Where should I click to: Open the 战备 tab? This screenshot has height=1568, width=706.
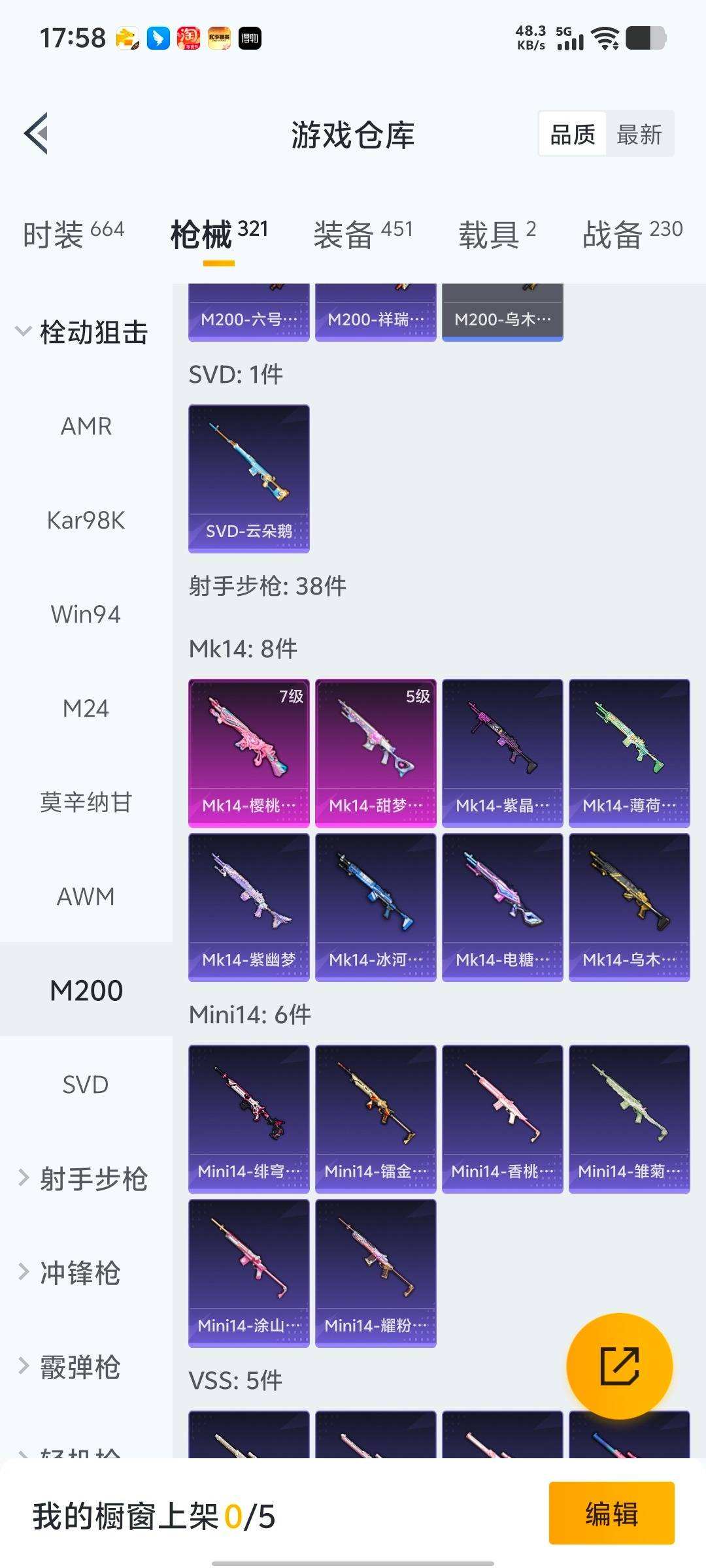point(632,234)
